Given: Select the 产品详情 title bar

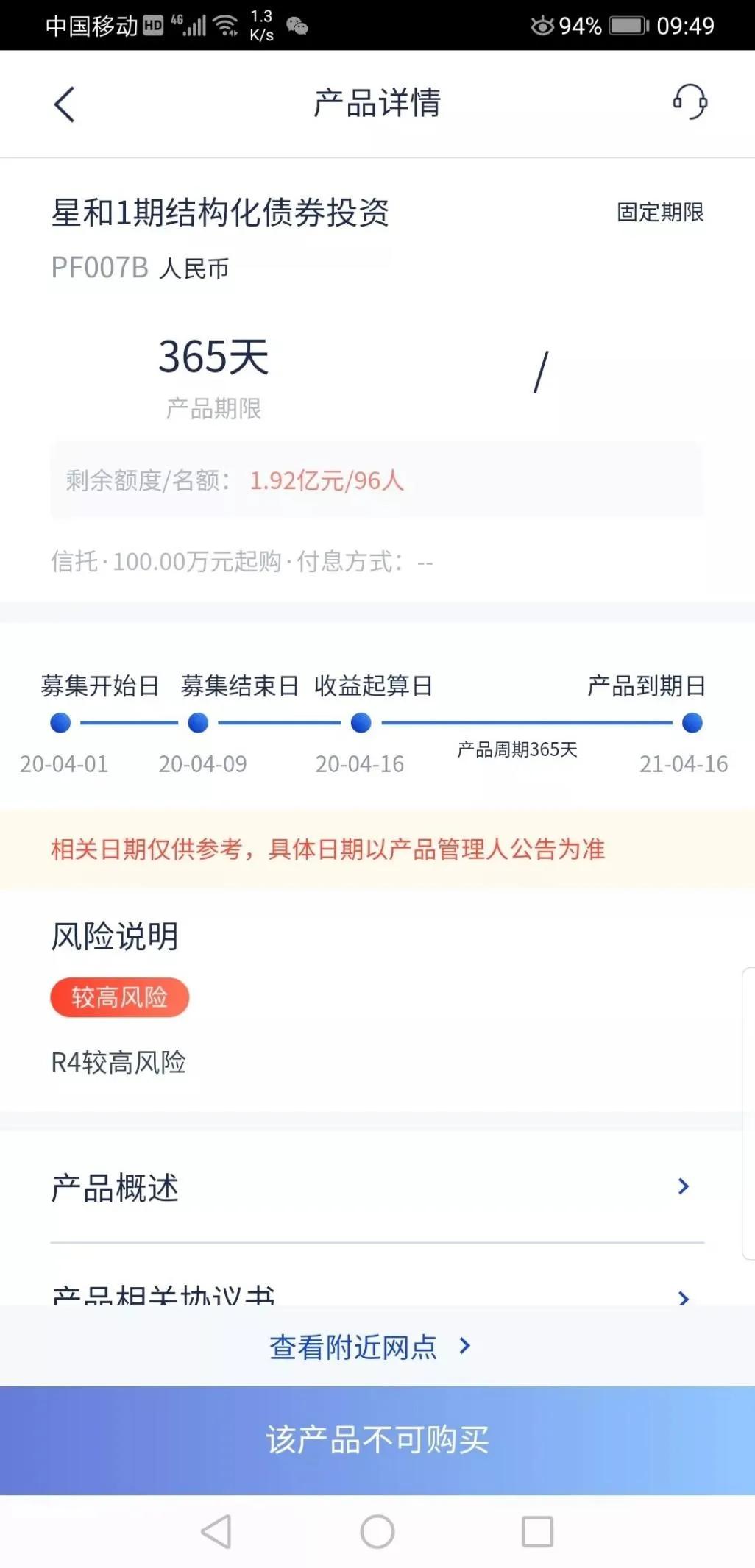Looking at the screenshot, I should tap(377, 104).
